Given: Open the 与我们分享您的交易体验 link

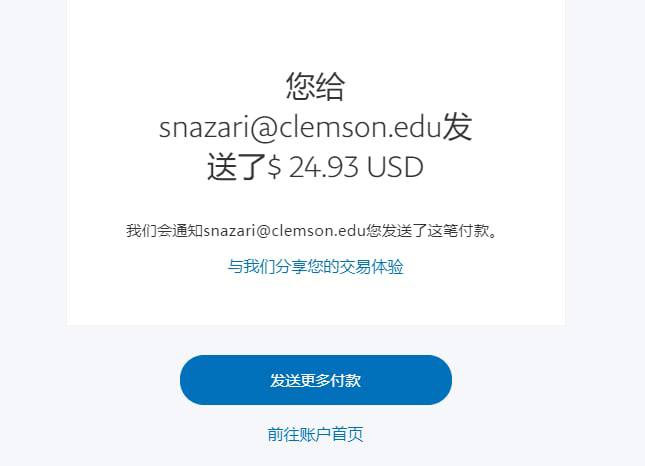Looking at the screenshot, I should [315, 267].
